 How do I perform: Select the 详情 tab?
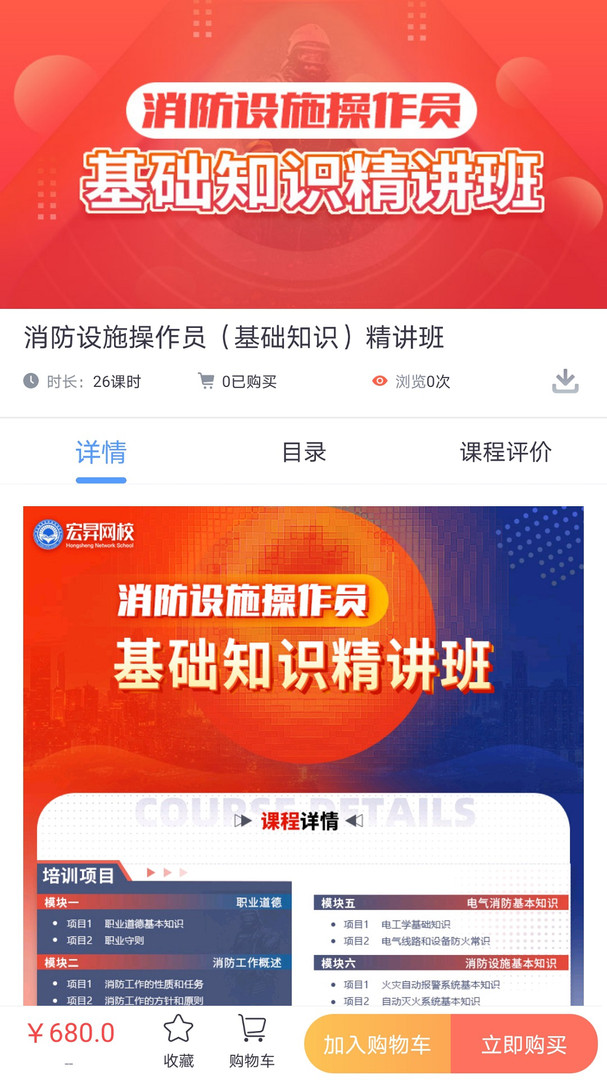(101, 452)
